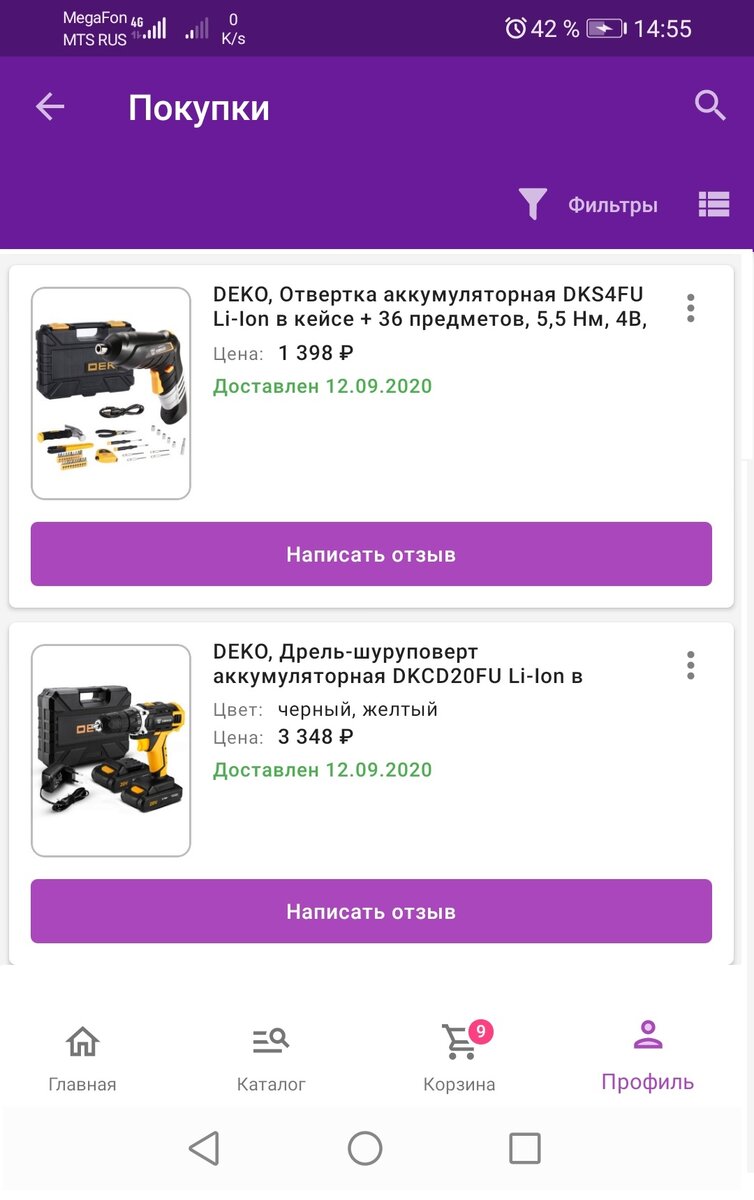Write a review for DEKO Дрель-шуруповерт
754x1200 pixels.
click(371, 911)
